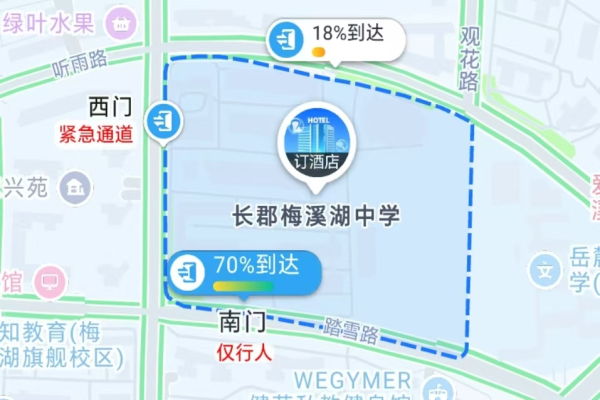Screen dimensions: 600x400
Task: Open the 绿叶水果 shop marker
Action: click(x=124, y=19)
